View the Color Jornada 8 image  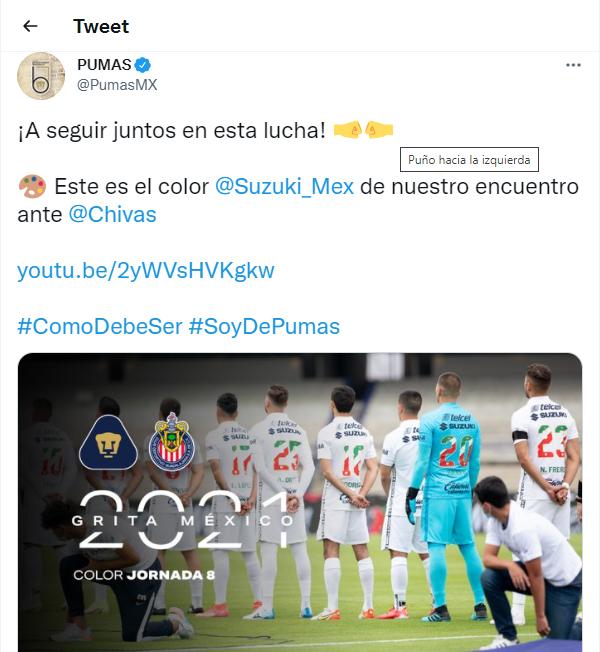[300, 500]
